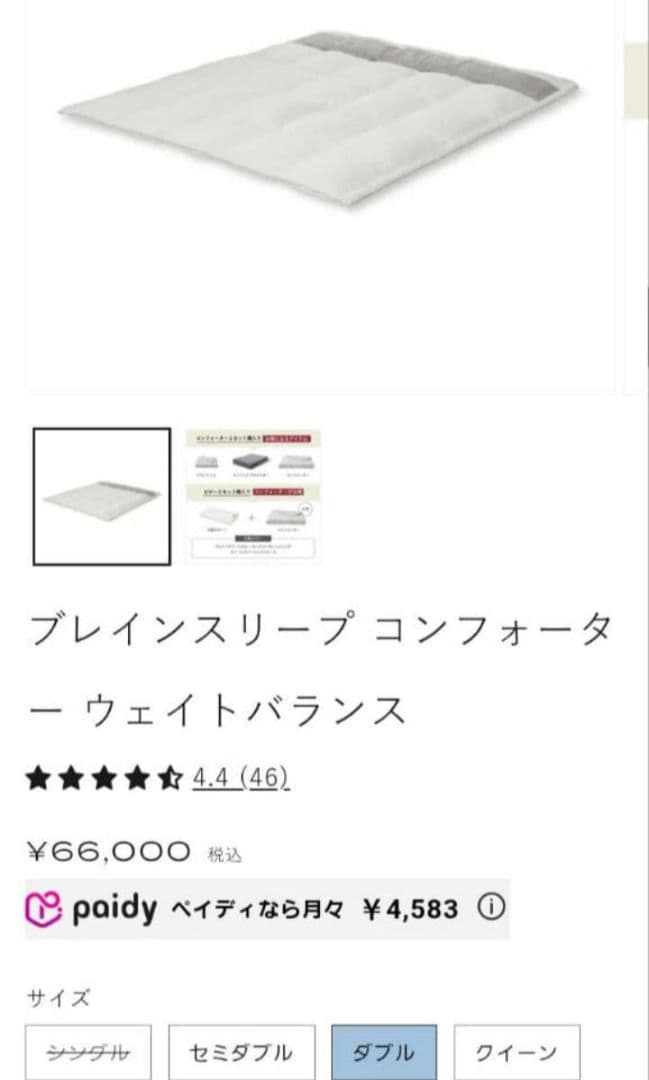
Task: Switch size to クイーン
Action: coord(517,1052)
